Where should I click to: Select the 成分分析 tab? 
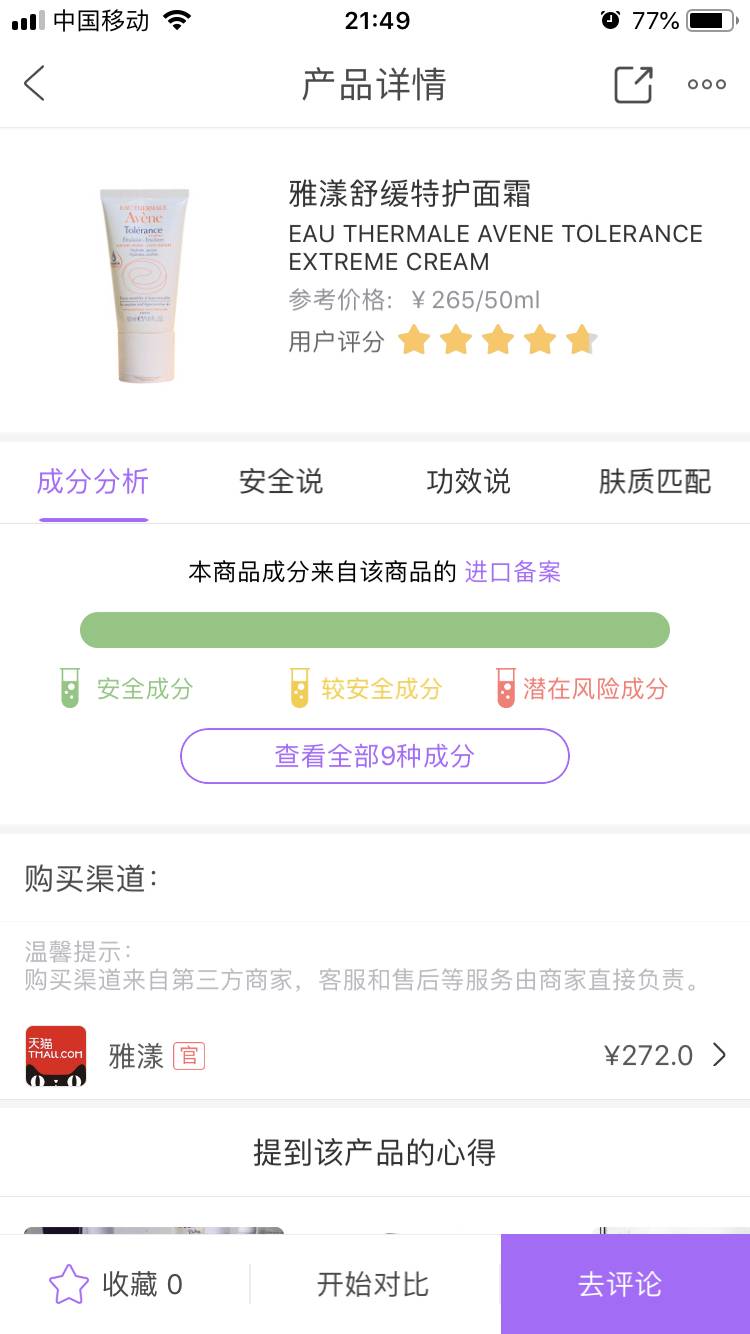[93, 482]
